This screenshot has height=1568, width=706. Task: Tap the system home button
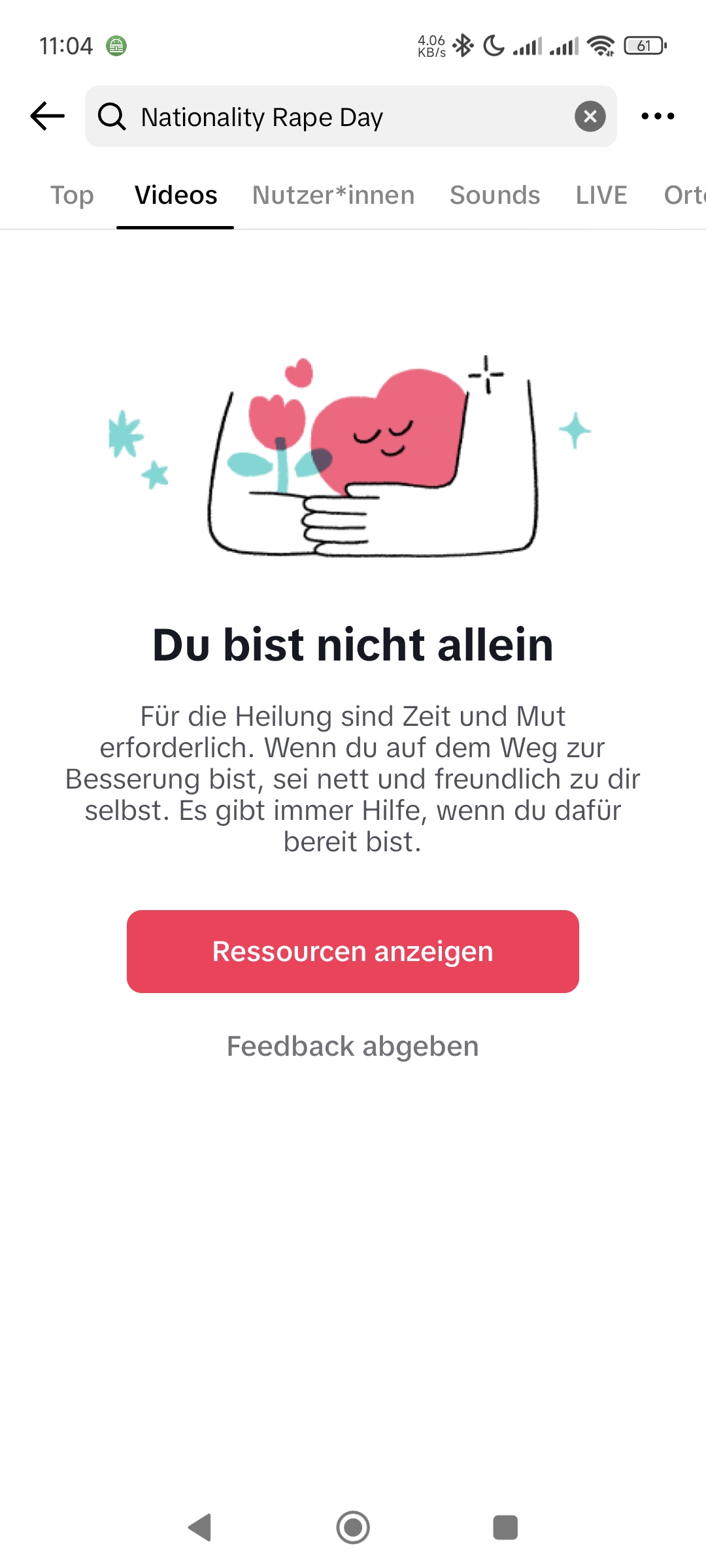click(x=353, y=1527)
